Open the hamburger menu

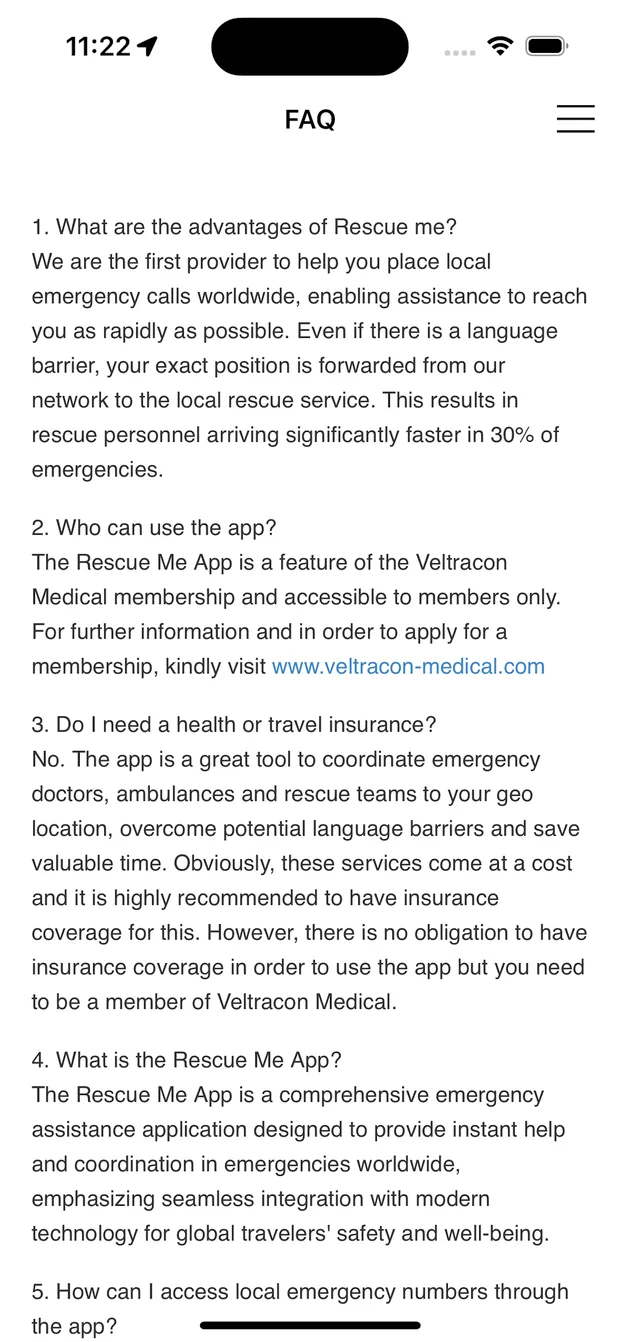pyautogui.click(x=575, y=119)
